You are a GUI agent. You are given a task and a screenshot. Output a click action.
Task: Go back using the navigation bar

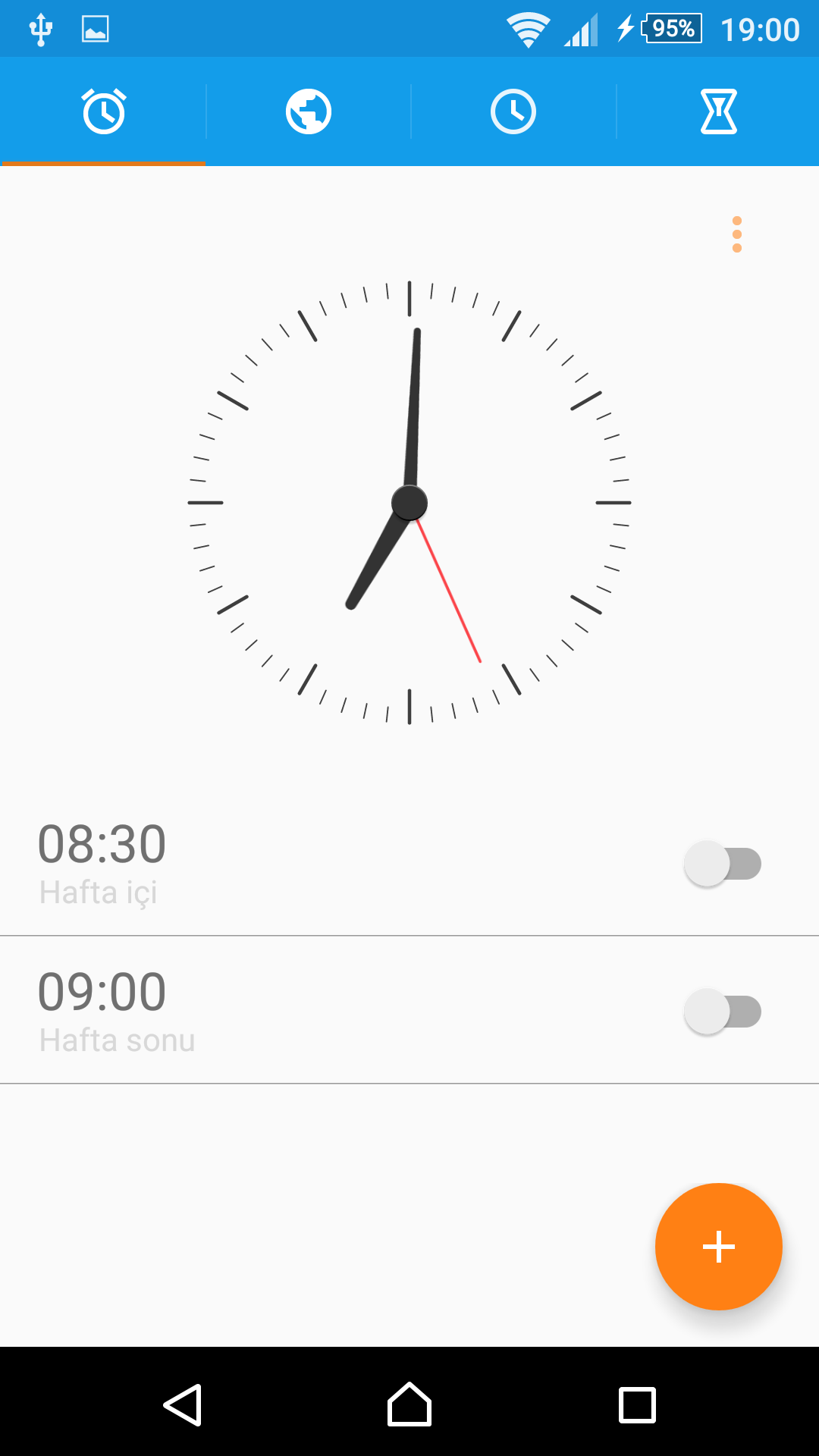(x=182, y=1404)
